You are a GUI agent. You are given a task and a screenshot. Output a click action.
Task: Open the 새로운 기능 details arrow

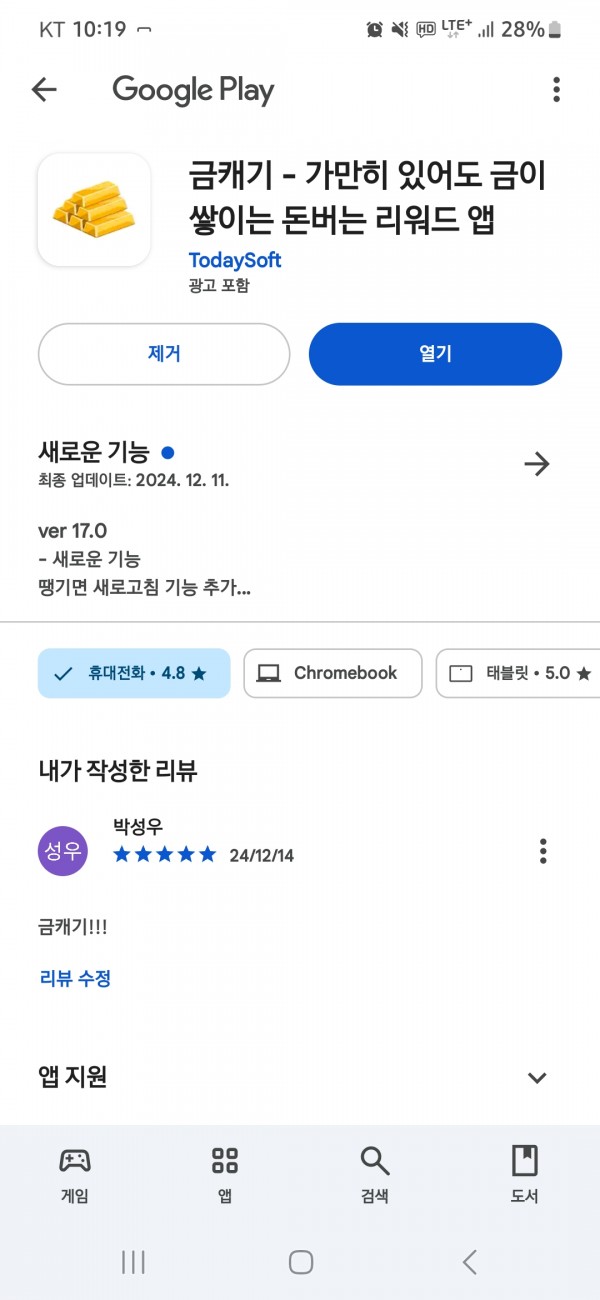[537, 464]
